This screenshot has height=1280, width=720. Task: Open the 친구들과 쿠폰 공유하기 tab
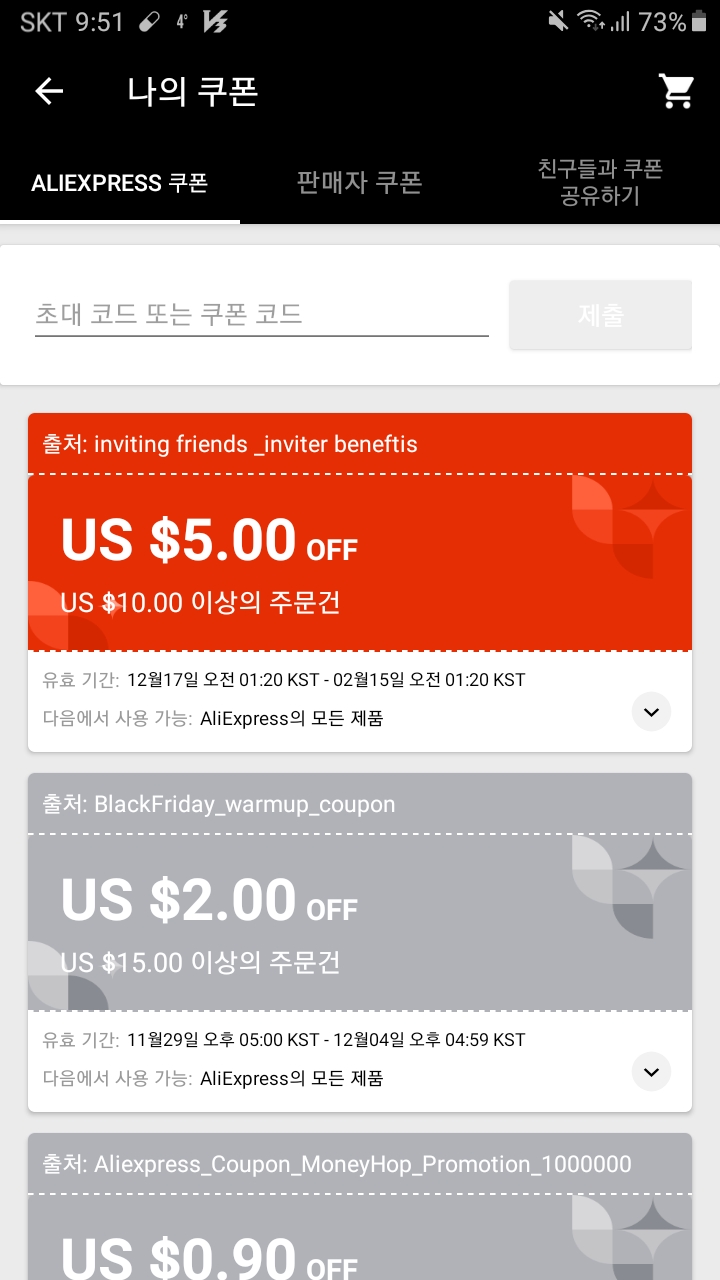tap(600, 182)
